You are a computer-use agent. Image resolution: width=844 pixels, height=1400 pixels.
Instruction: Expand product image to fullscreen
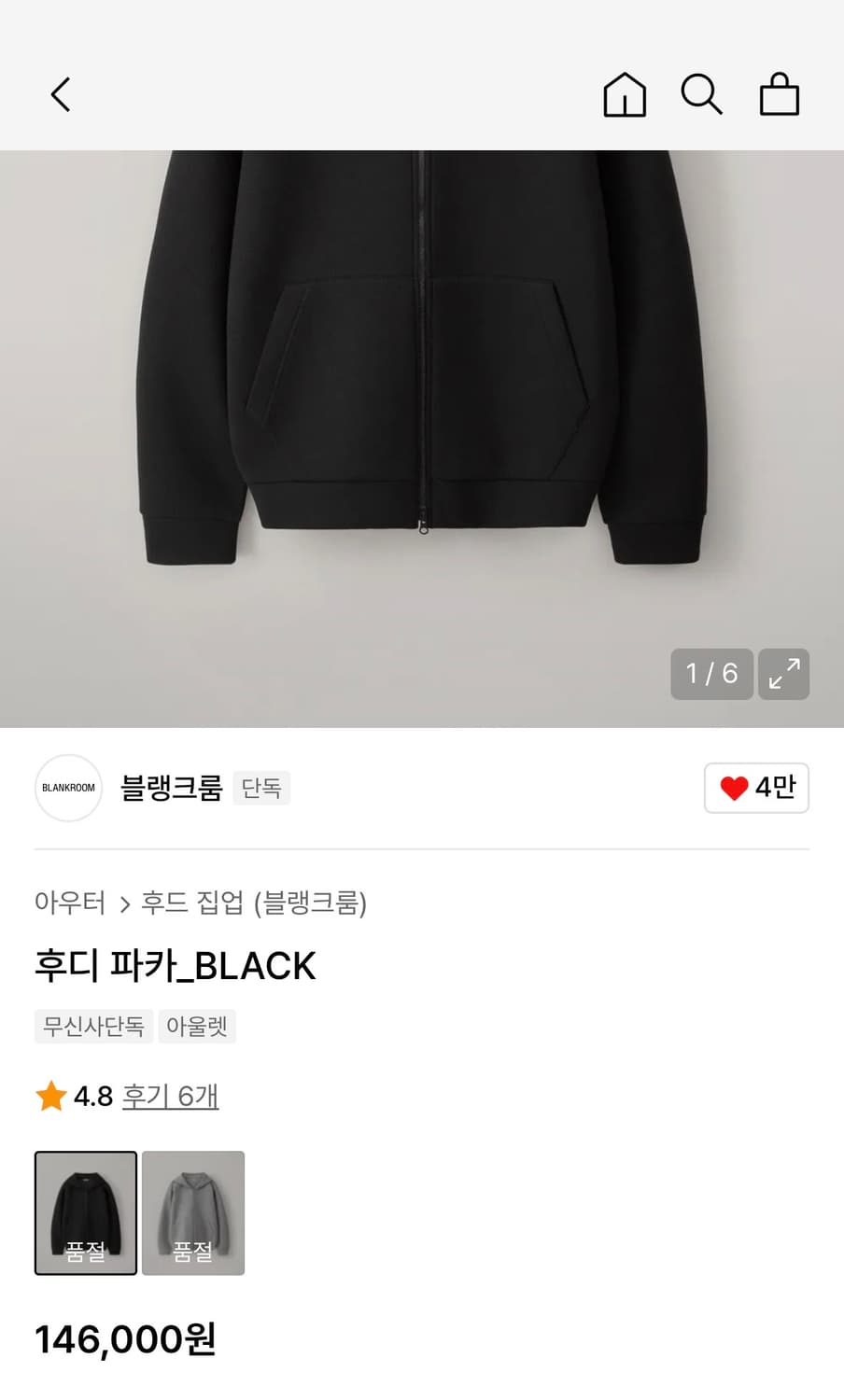tap(783, 674)
